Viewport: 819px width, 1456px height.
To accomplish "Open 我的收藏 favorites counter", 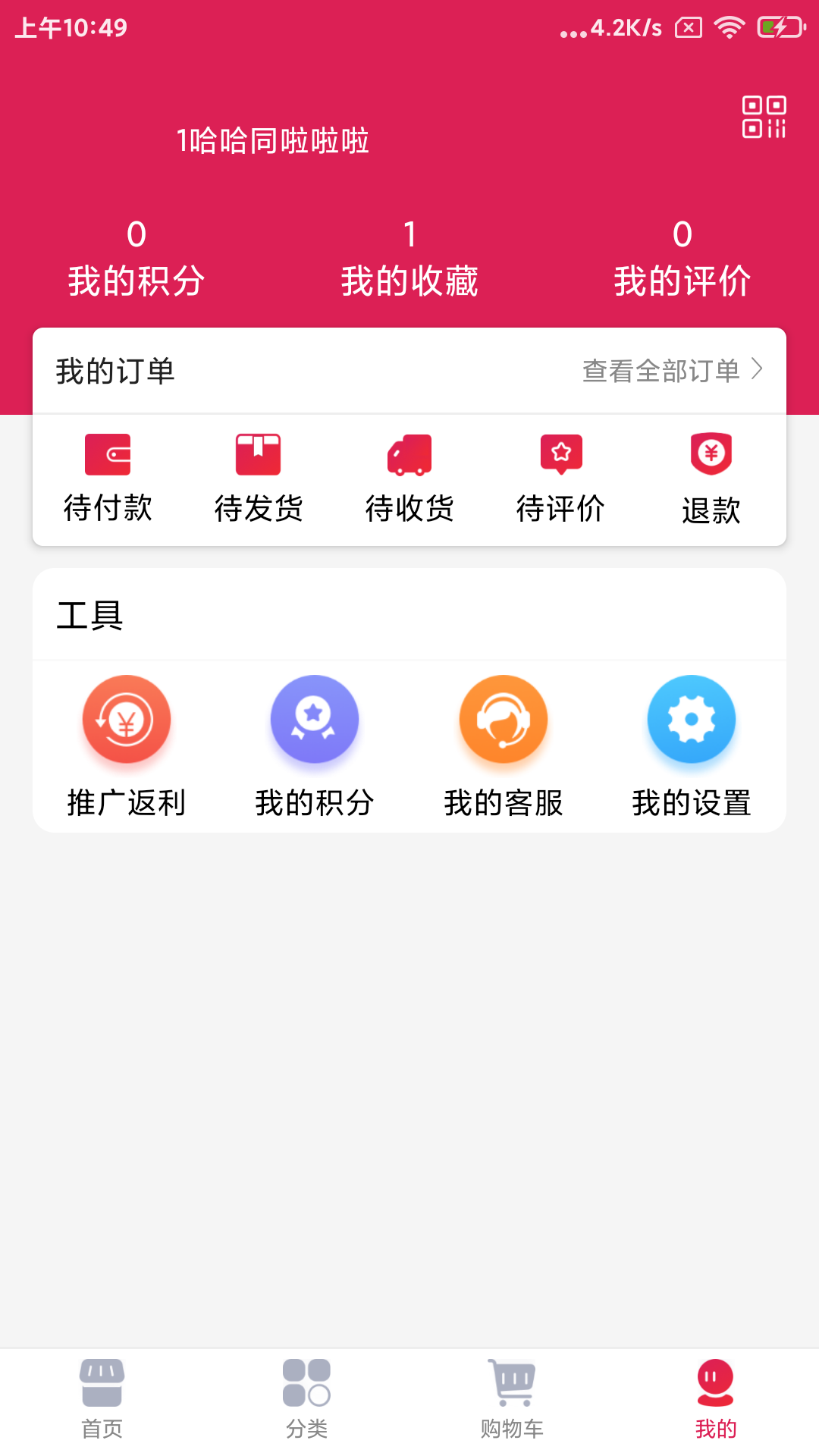I will 409,258.
